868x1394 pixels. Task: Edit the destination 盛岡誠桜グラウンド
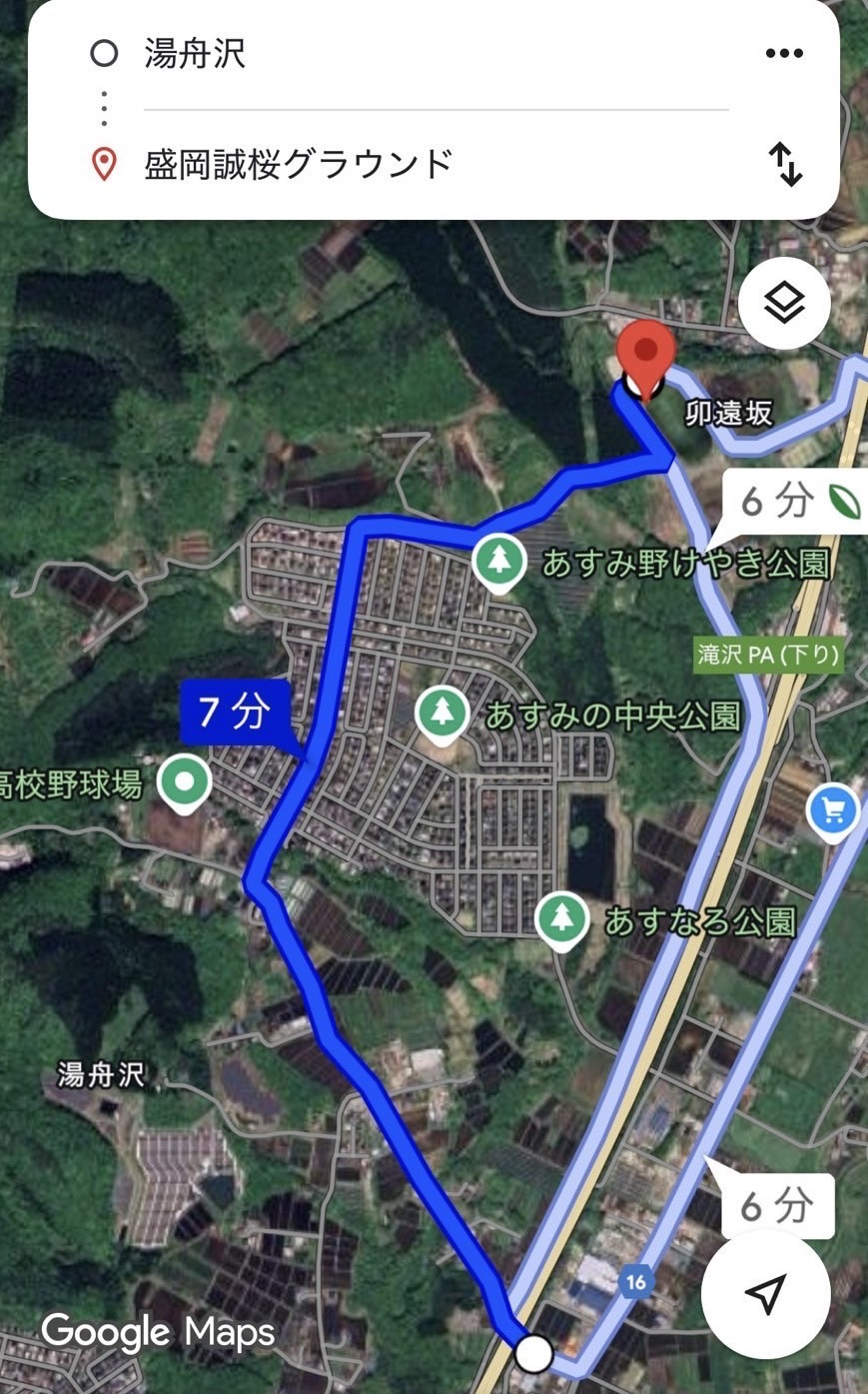435,164
